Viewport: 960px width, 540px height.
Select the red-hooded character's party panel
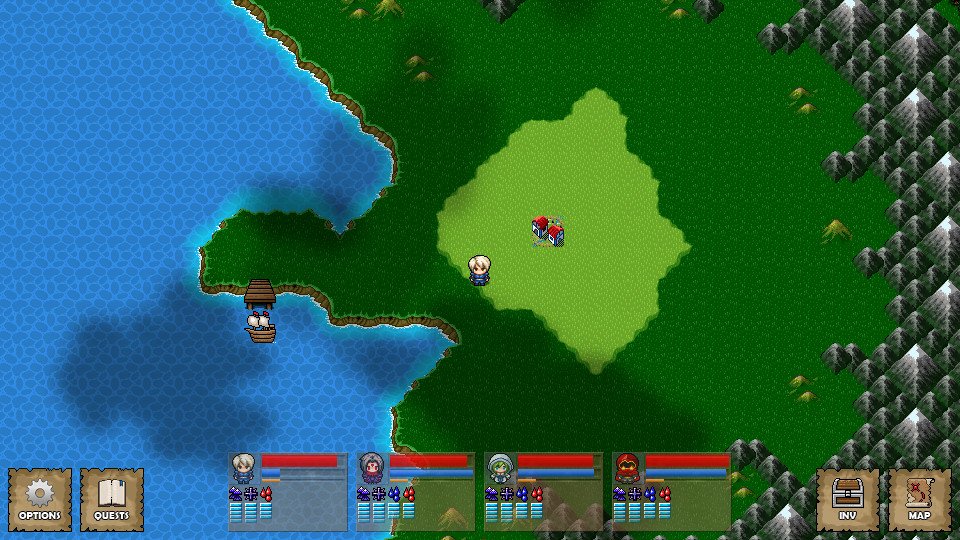672,492
